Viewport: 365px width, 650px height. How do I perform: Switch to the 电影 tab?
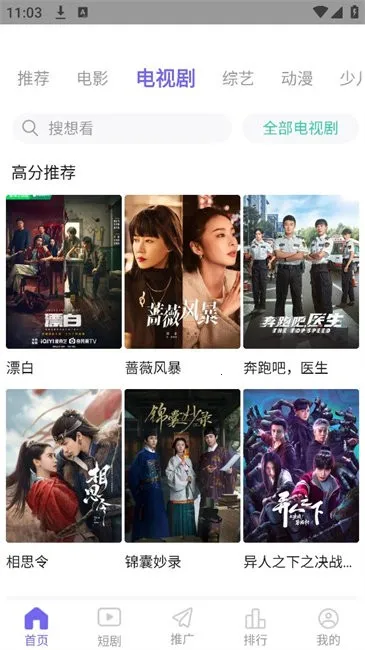92,78
